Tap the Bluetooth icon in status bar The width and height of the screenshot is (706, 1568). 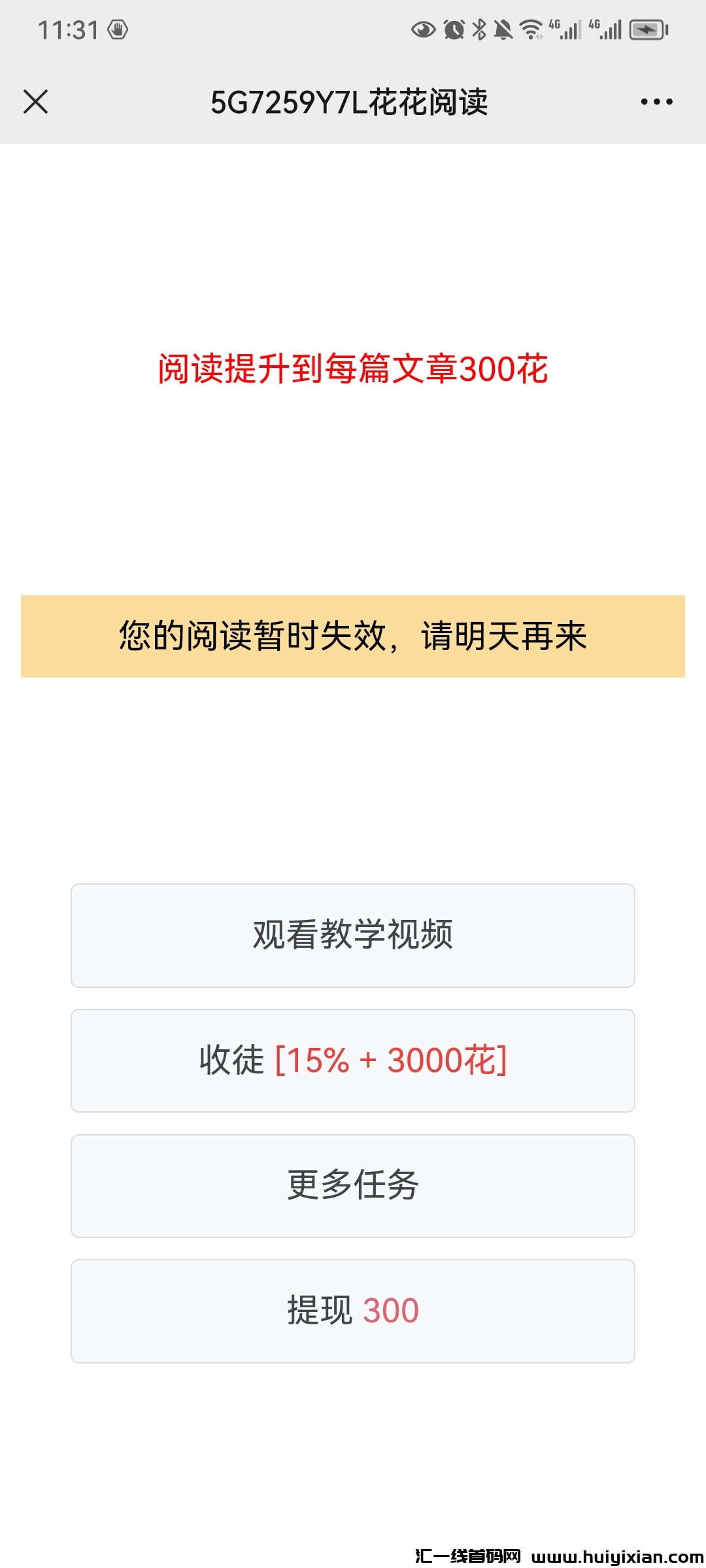tap(480, 27)
